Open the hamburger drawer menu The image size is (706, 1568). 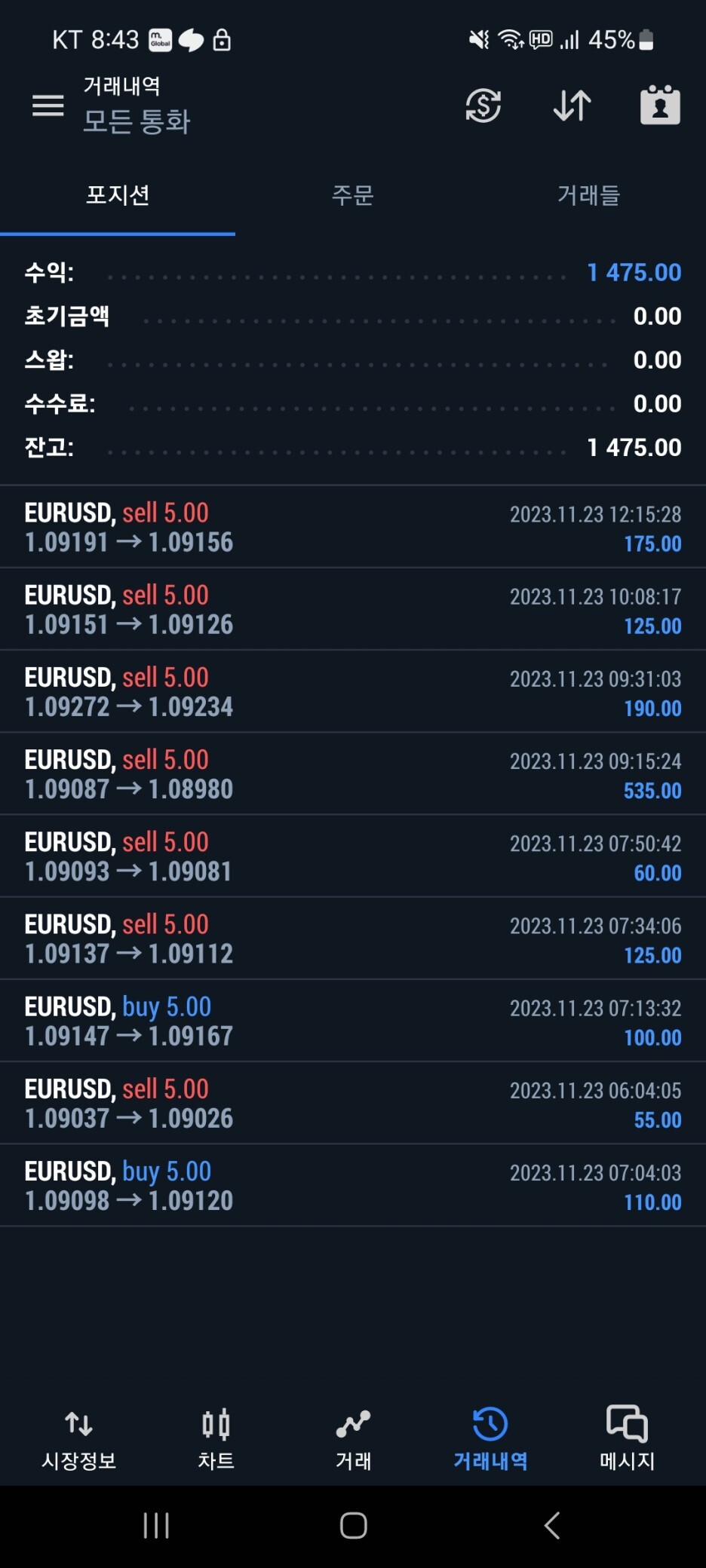[x=48, y=106]
